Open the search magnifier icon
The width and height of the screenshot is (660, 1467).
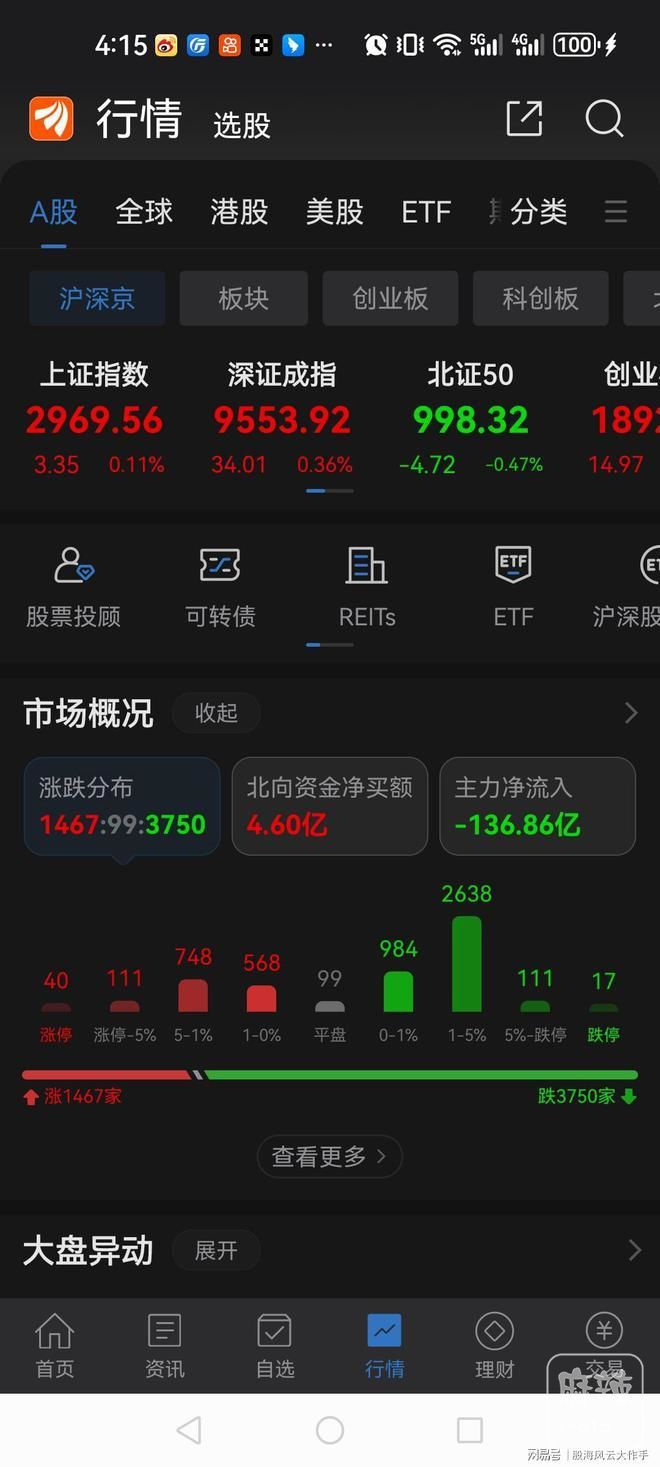[604, 119]
